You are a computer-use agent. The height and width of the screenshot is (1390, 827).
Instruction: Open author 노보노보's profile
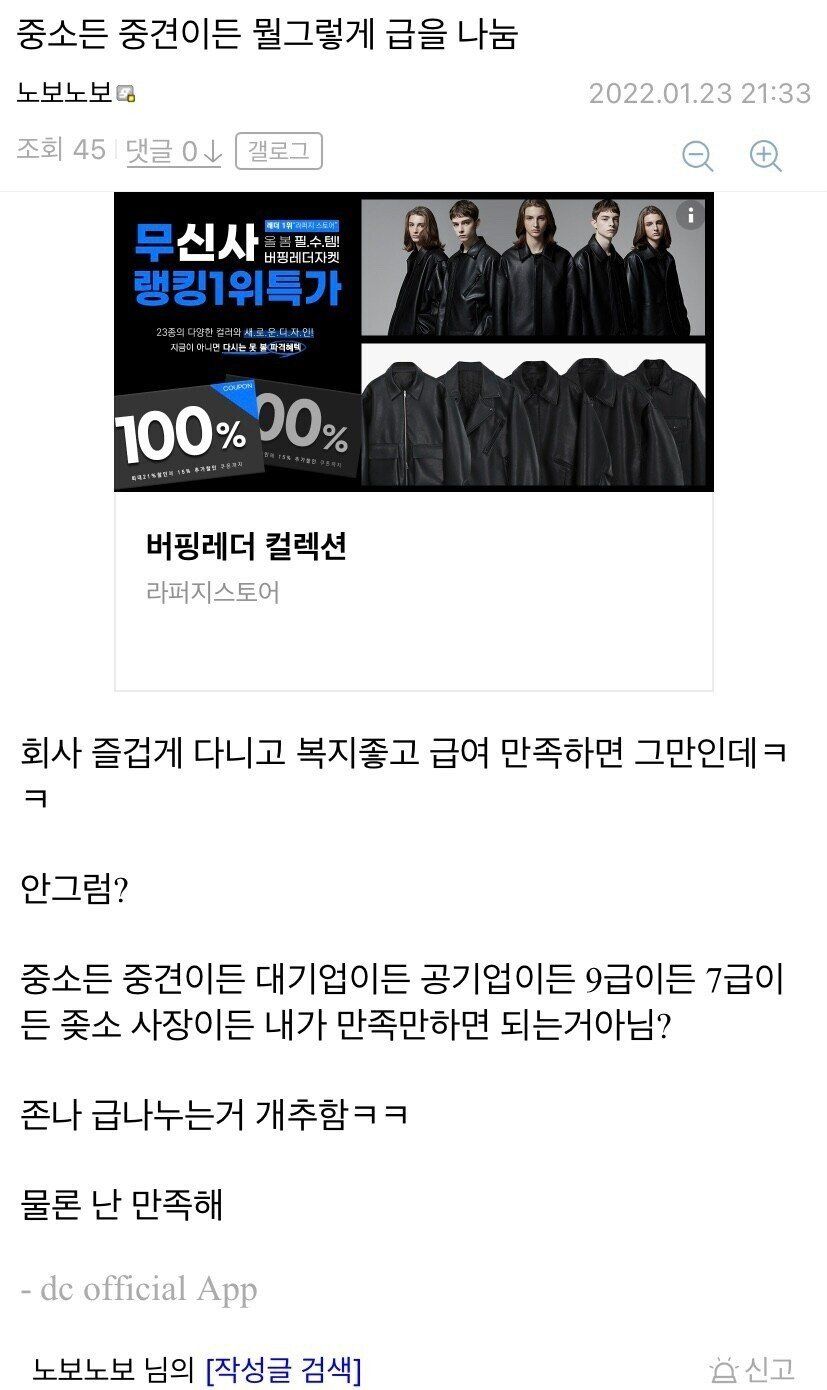pyautogui.click(x=65, y=93)
